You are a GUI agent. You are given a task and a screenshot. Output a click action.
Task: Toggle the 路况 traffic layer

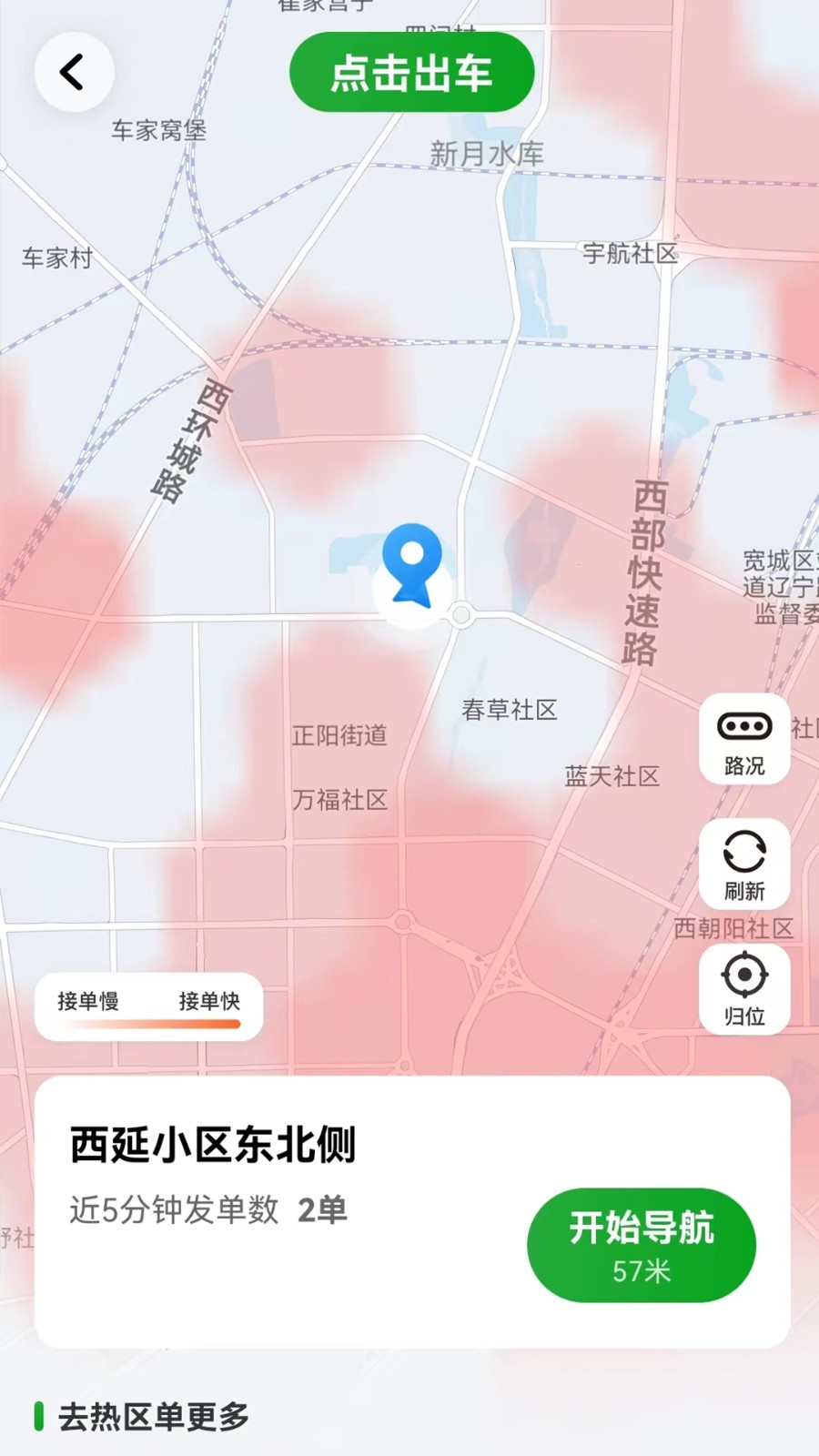(x=743, y=739)
